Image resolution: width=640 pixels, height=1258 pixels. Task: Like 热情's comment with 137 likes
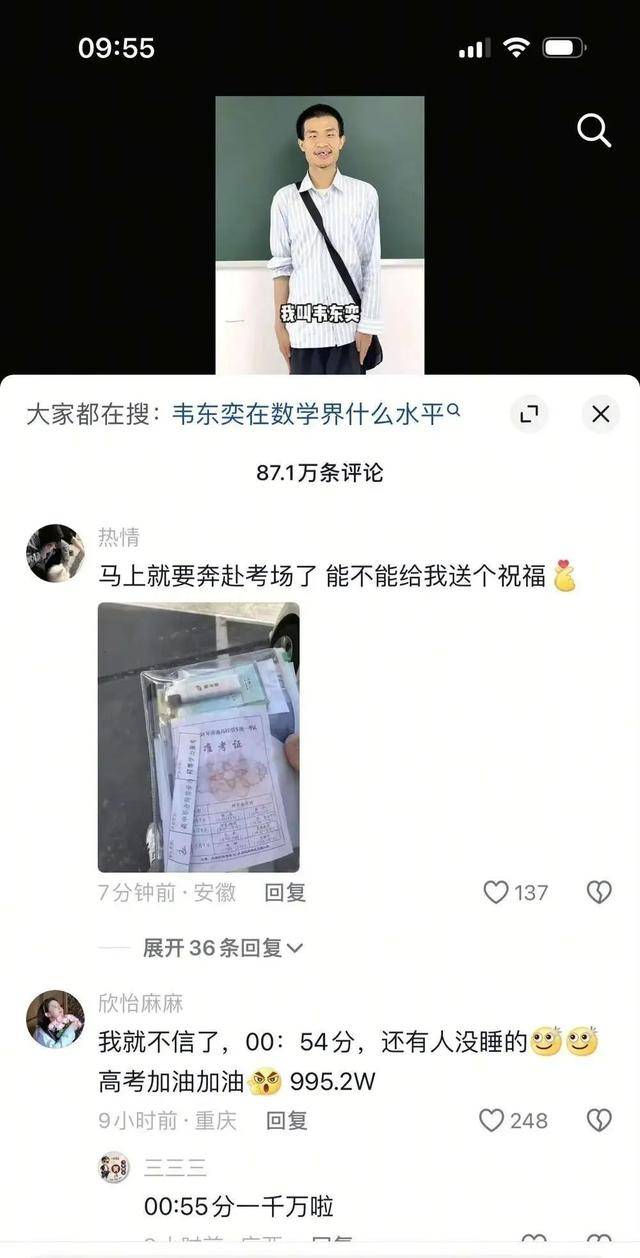tap(497, 892)
